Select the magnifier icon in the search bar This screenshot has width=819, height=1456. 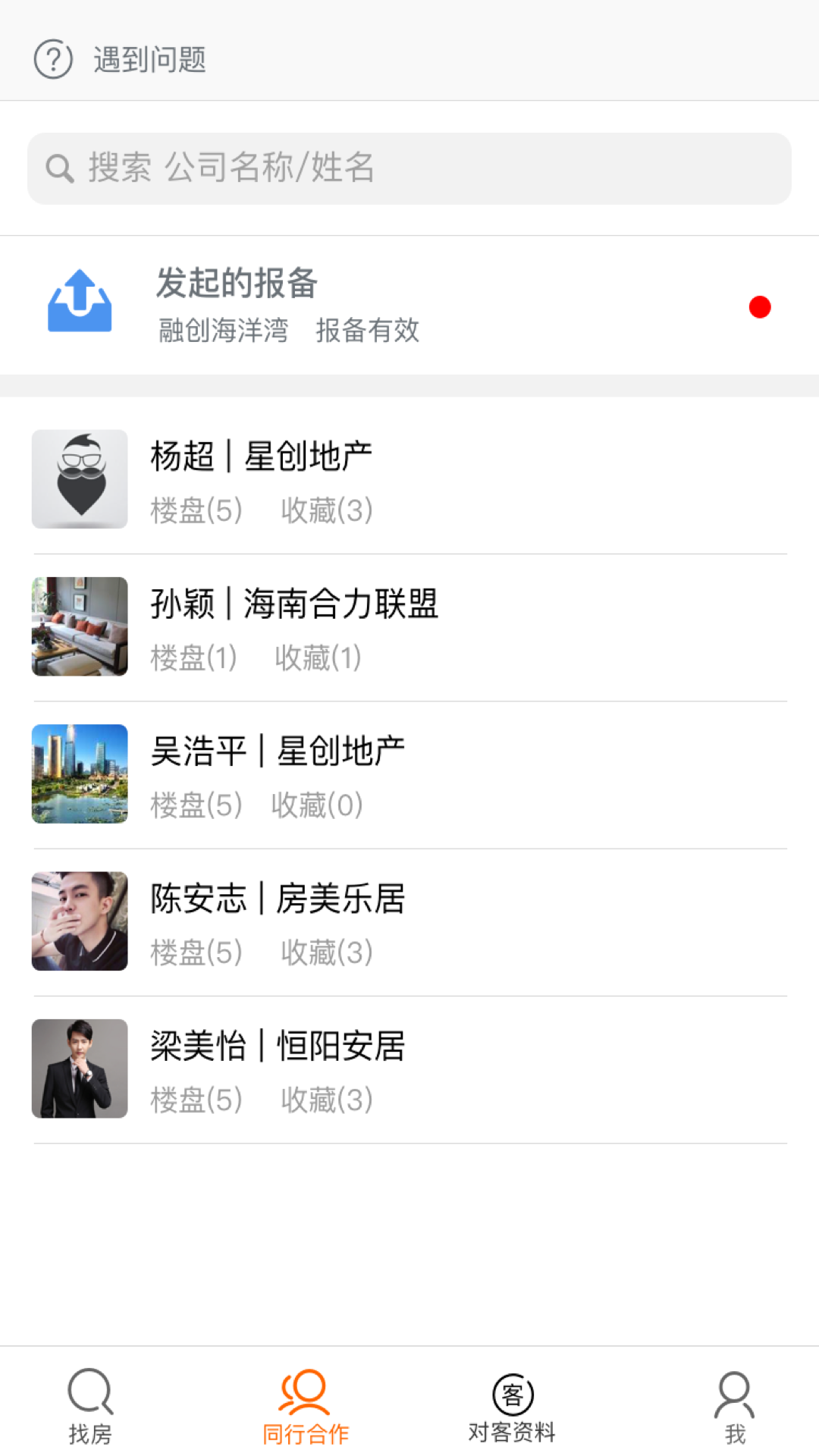pos(60,168)
